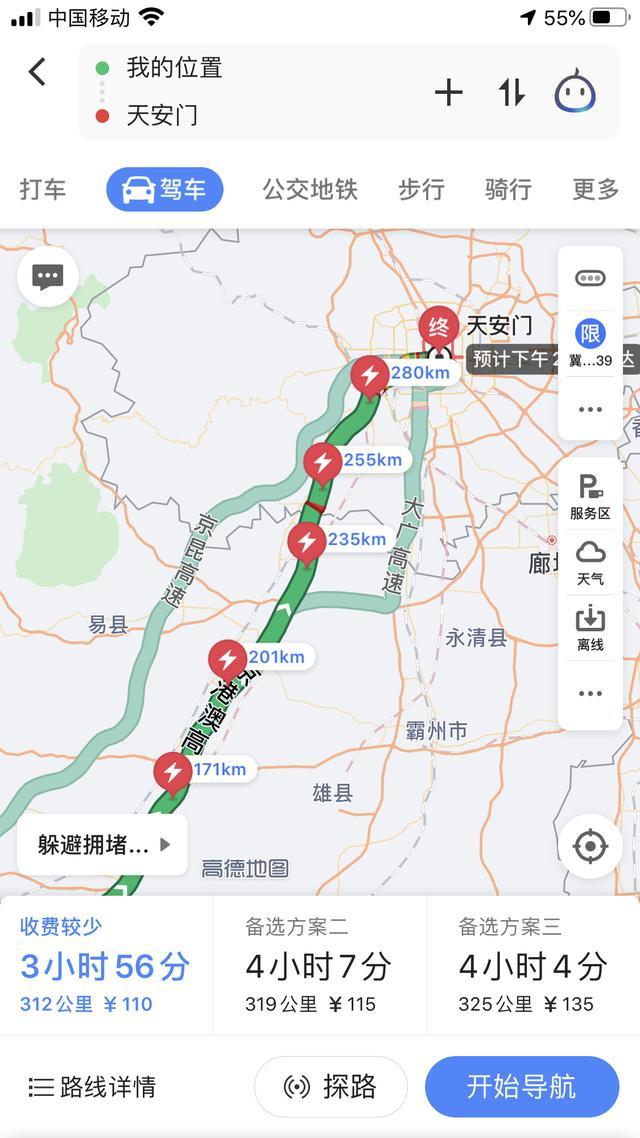Switch to the 公交地铁 tab

tap(310, 189)
